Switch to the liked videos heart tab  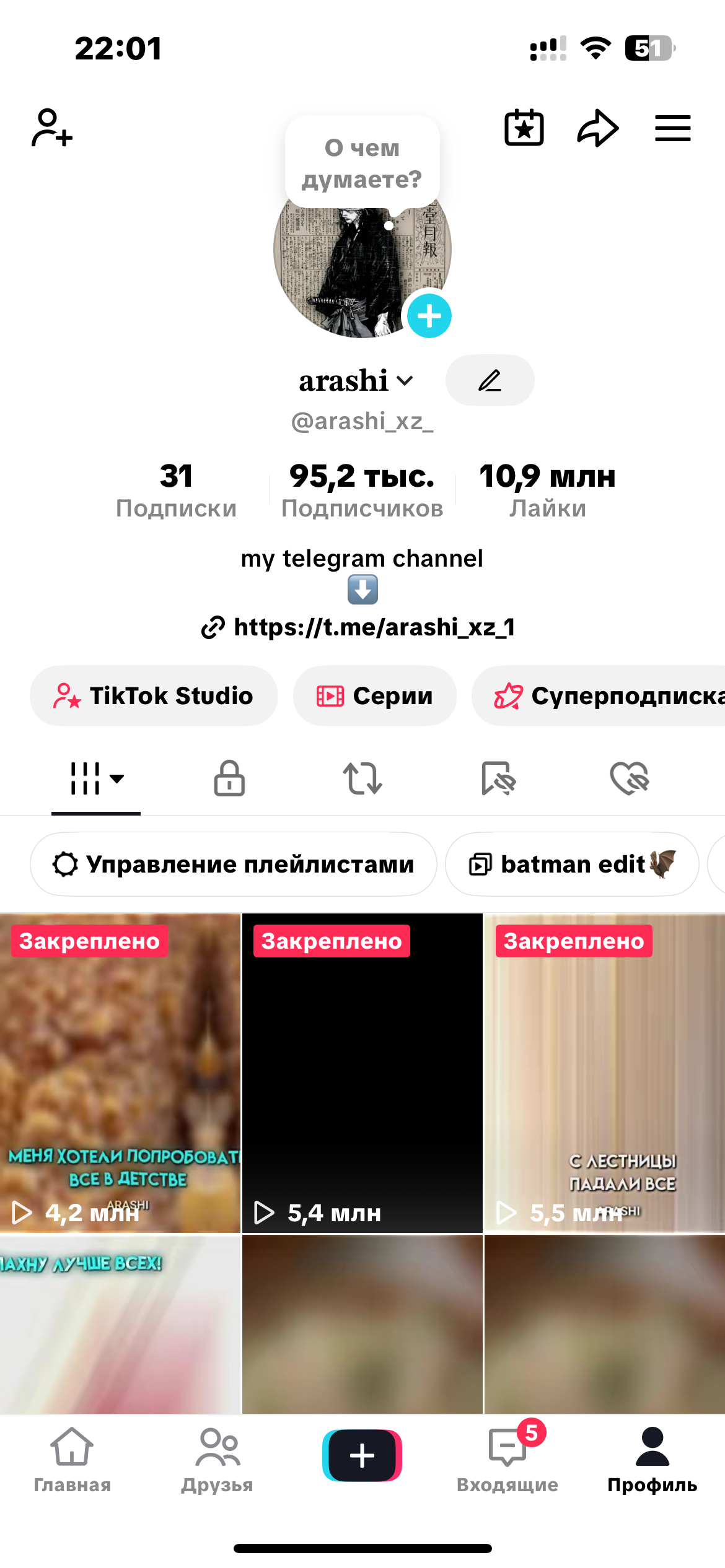pos(629,778)
